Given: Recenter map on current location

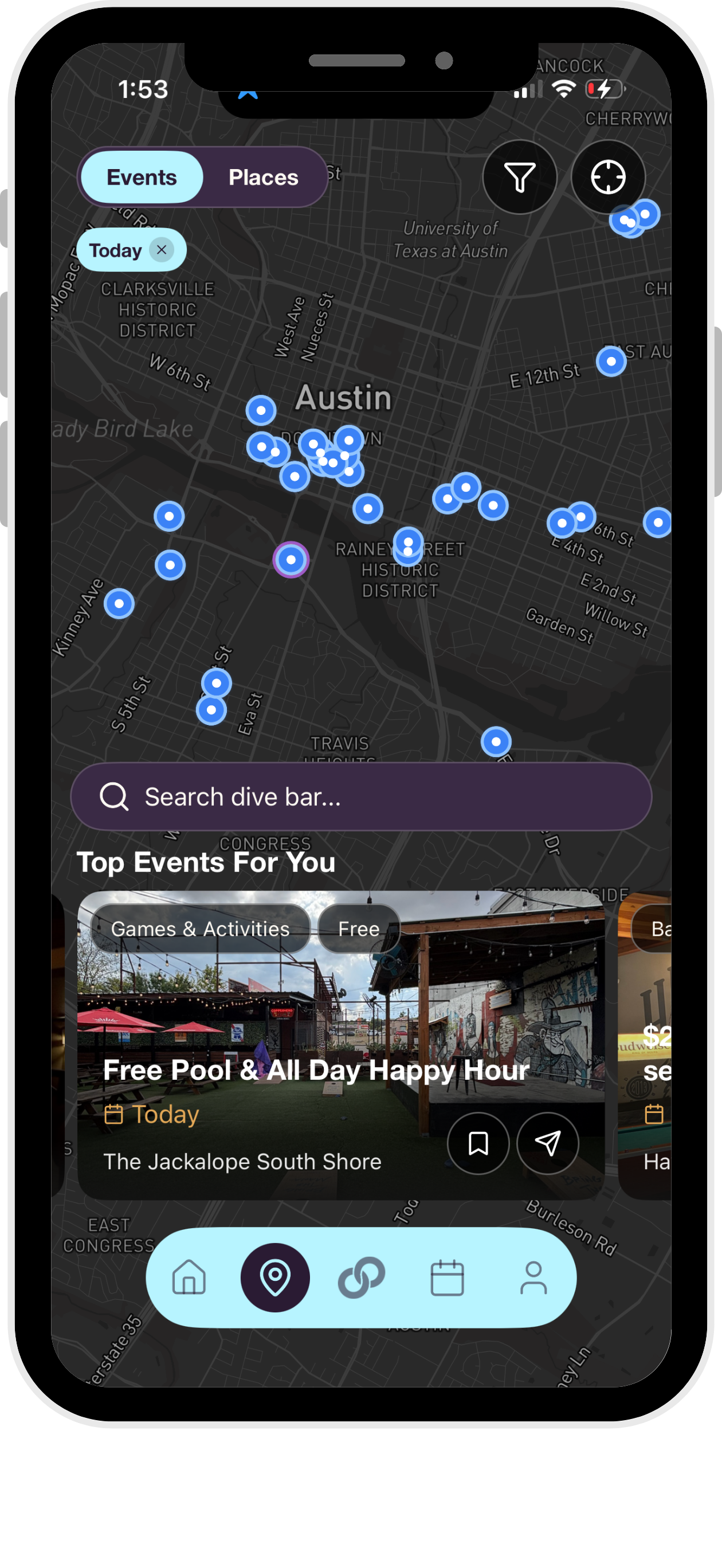Looking at the screenshot, I should 607,177.
